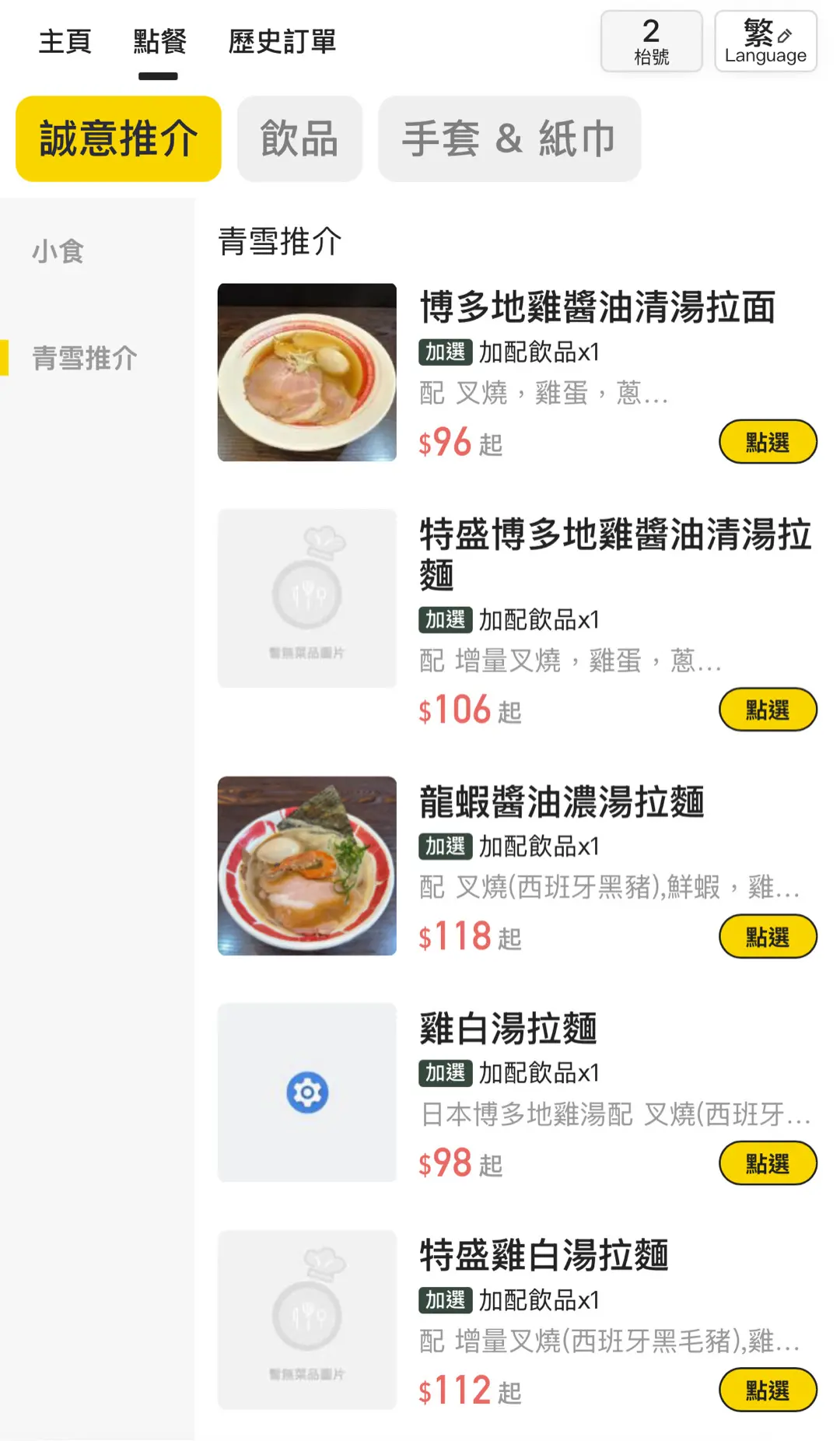Screen dimensions: 840x1441
Task: Select 青雪推介 in the sidebar
Action: tap(85, 358)
